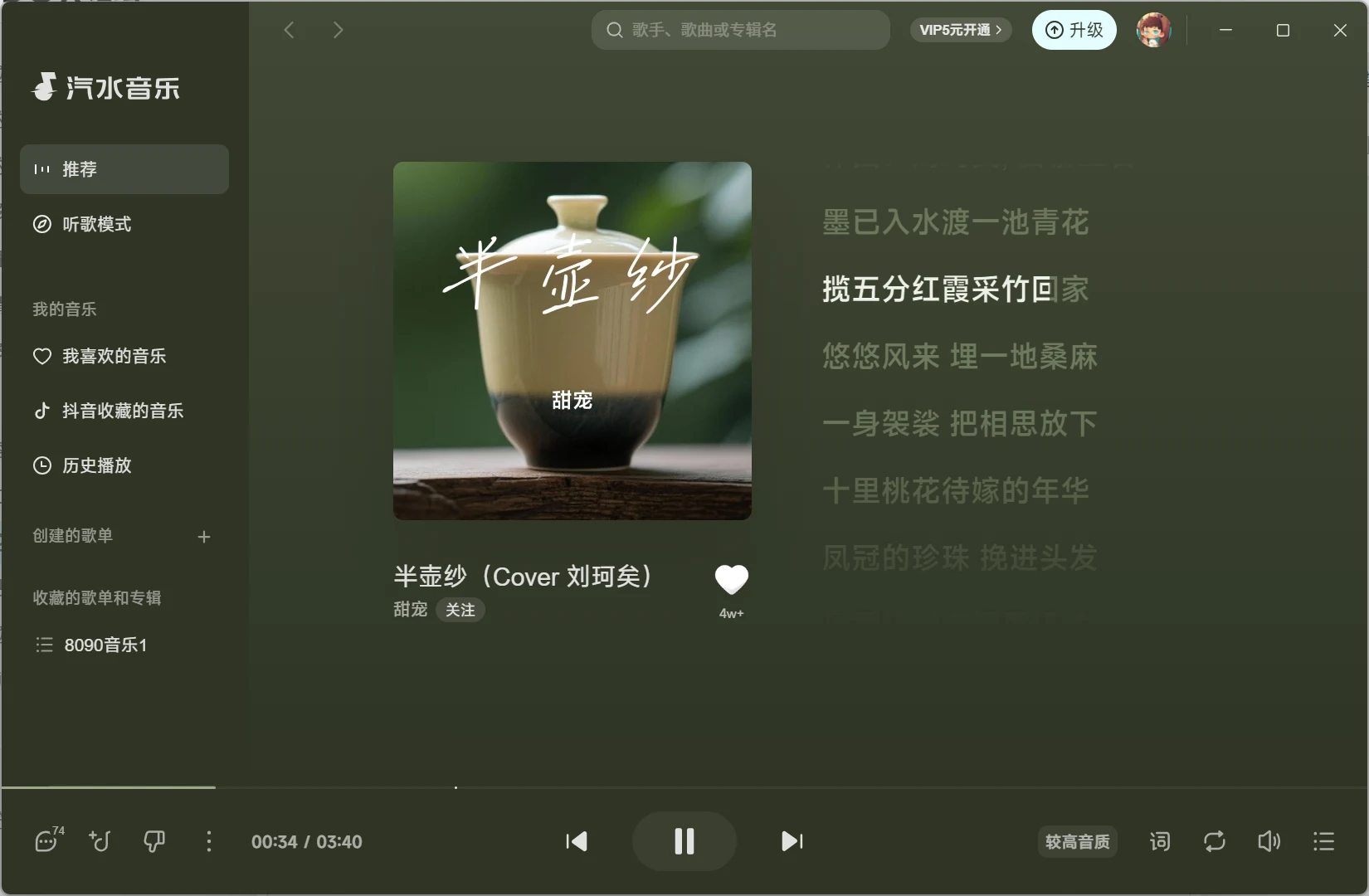Image resolution: width=1369 pixels, height=896 pixels.
Task: View 历史播放 history
Action: [x=96, y=465]
